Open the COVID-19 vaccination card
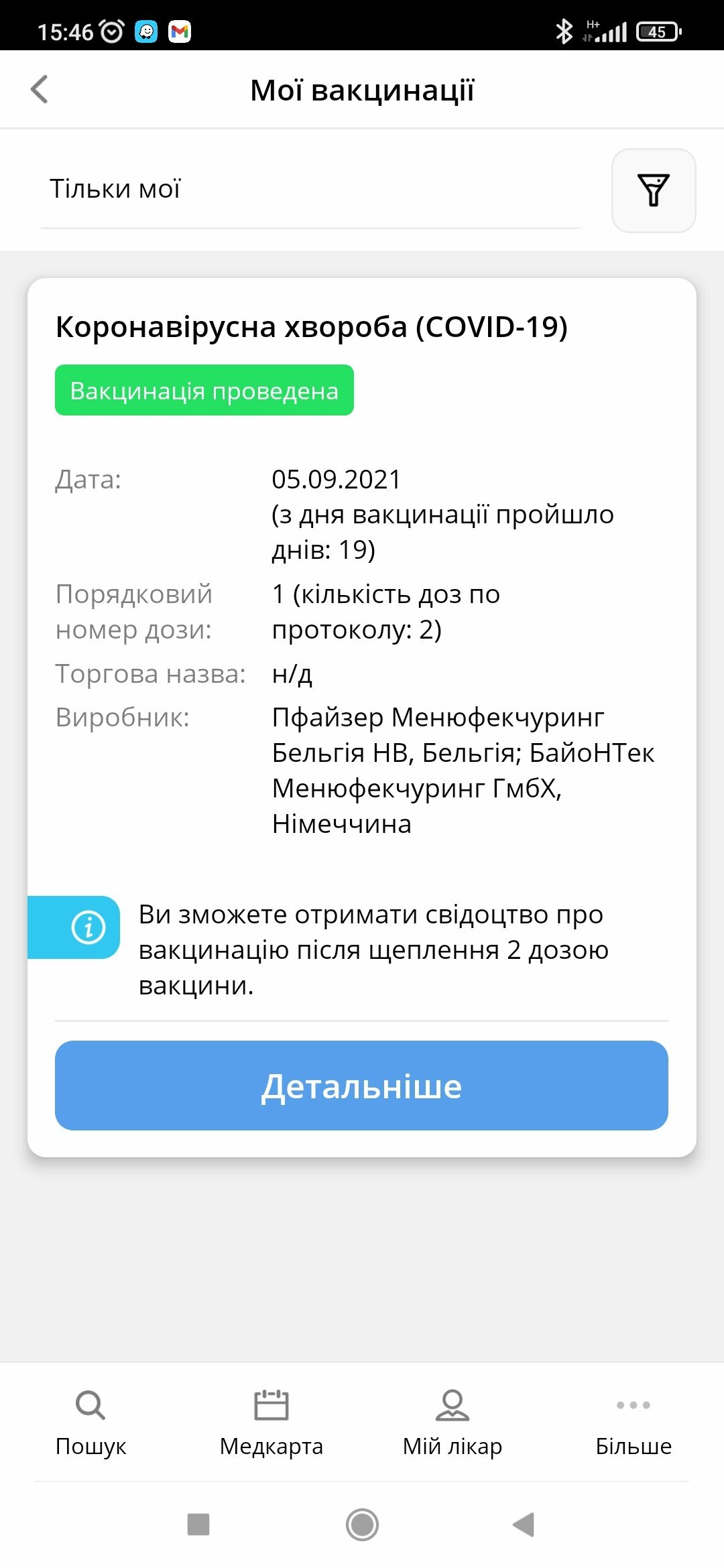Viewport: 724px width, 1568px height. click(361, 717)
